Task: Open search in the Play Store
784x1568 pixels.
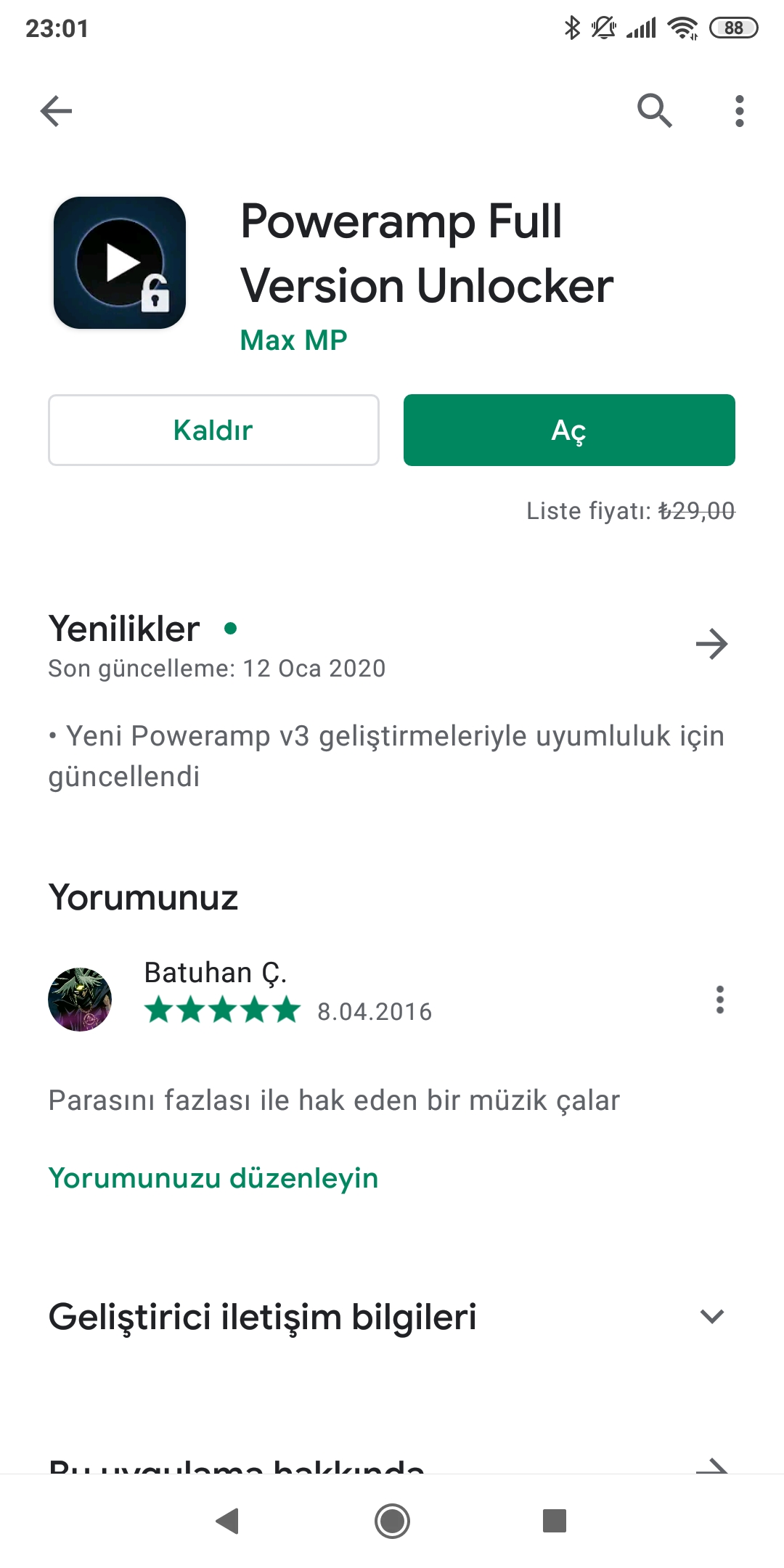Action: click(654, 111)
